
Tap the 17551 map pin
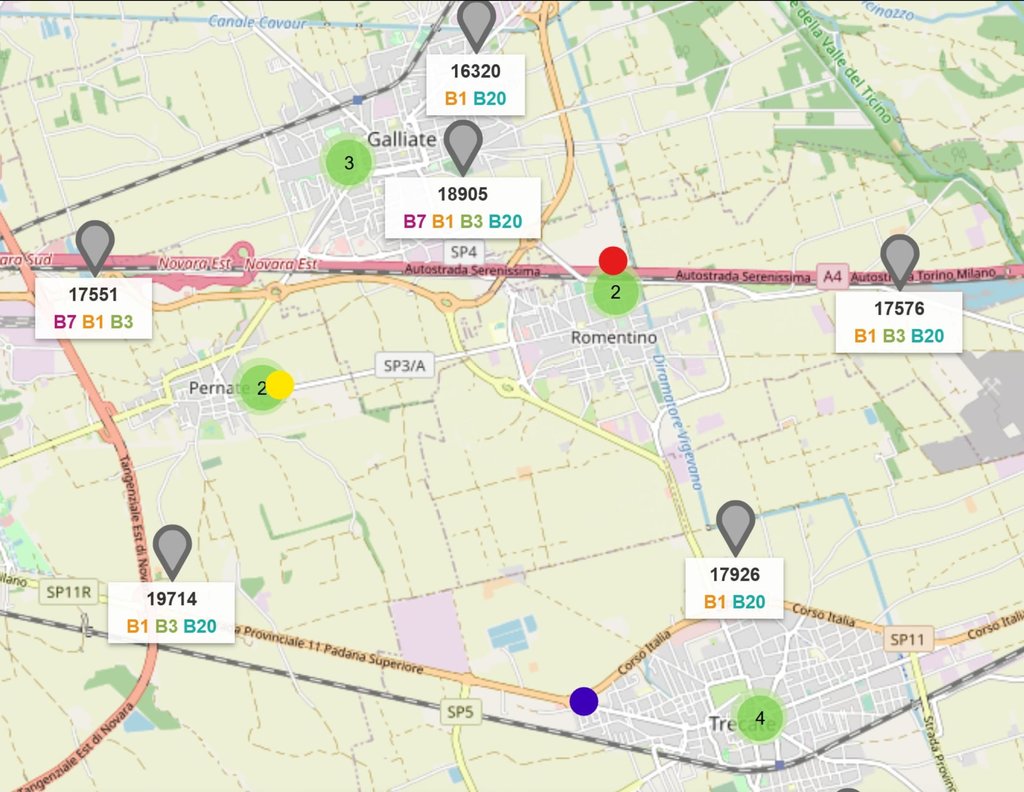coord(95,247)
